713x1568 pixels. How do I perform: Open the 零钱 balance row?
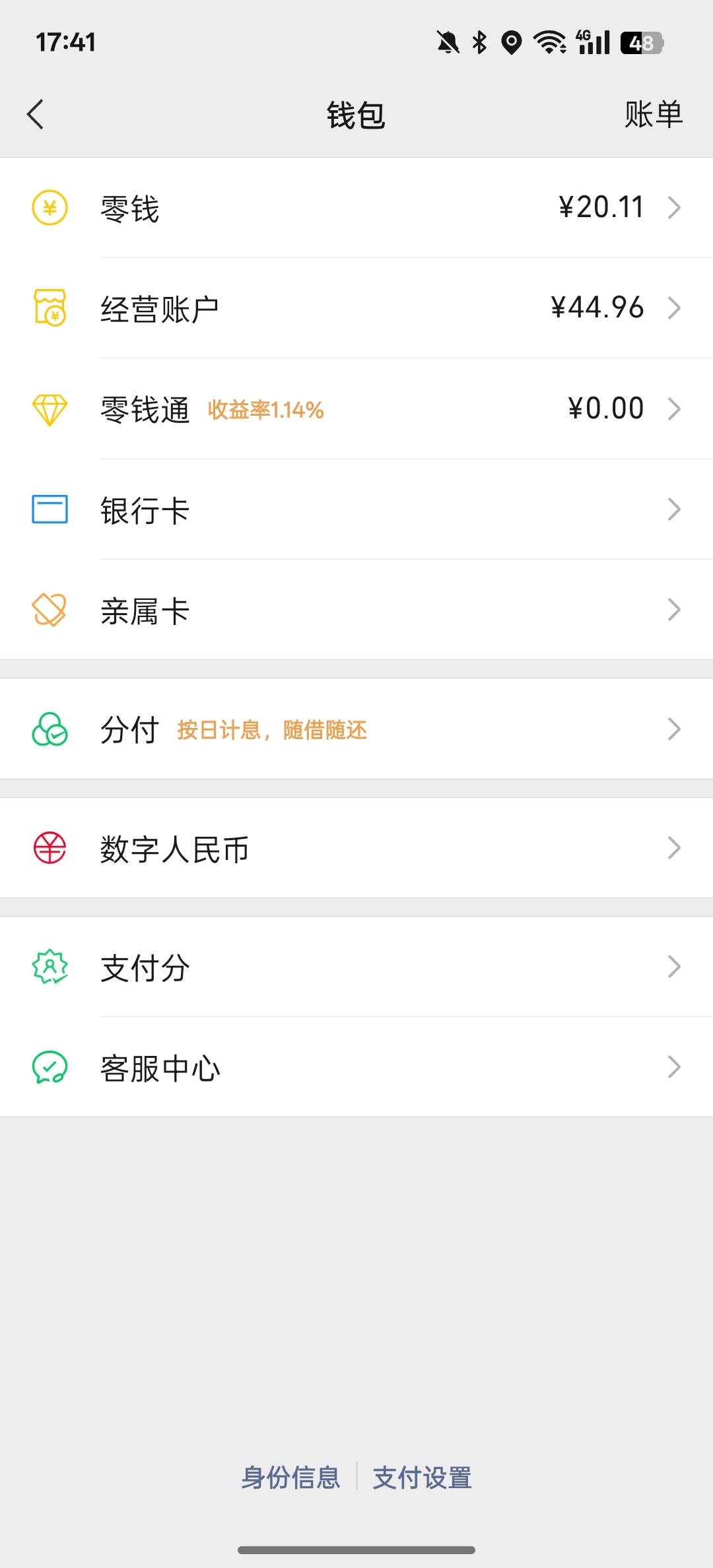click(356, 208)
